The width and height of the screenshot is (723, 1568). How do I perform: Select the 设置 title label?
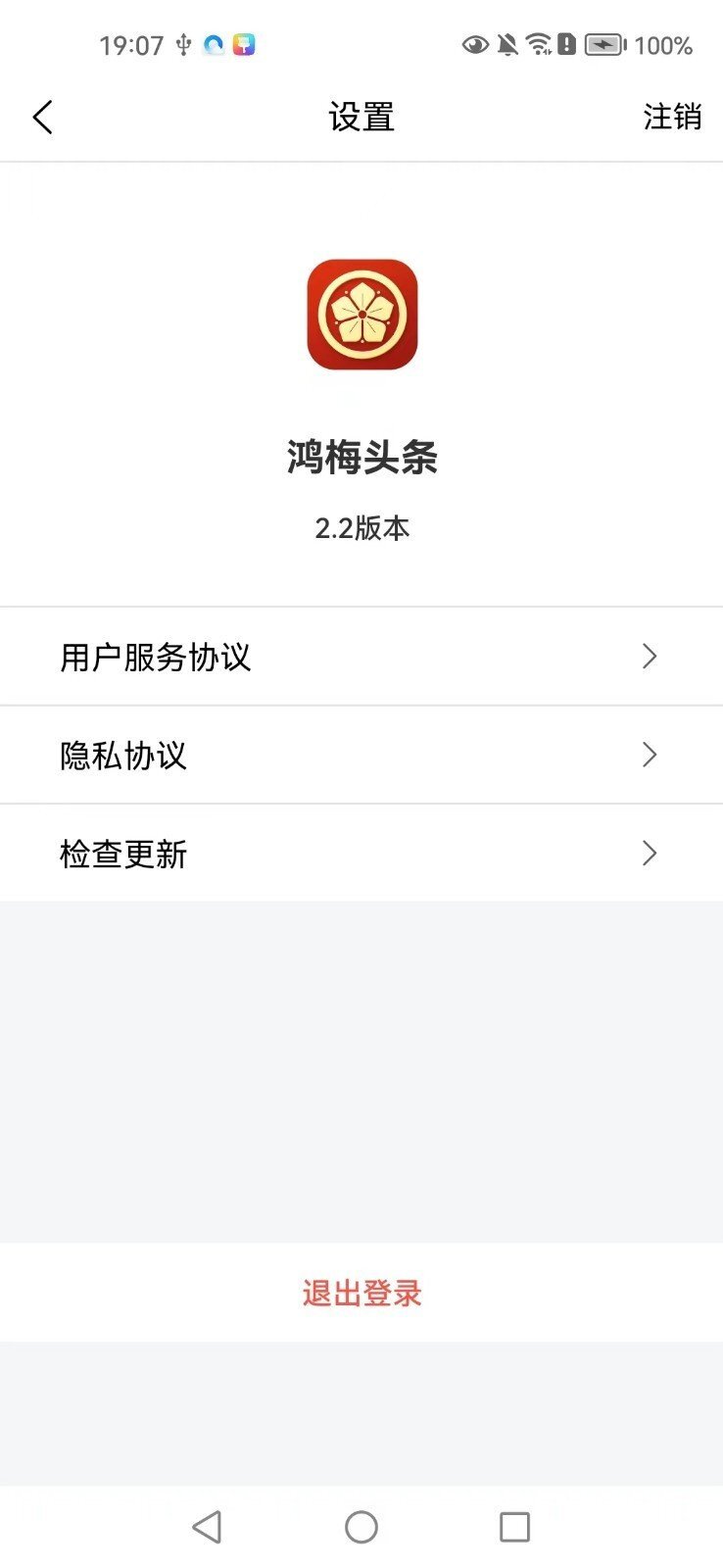[x=361, y=116]
